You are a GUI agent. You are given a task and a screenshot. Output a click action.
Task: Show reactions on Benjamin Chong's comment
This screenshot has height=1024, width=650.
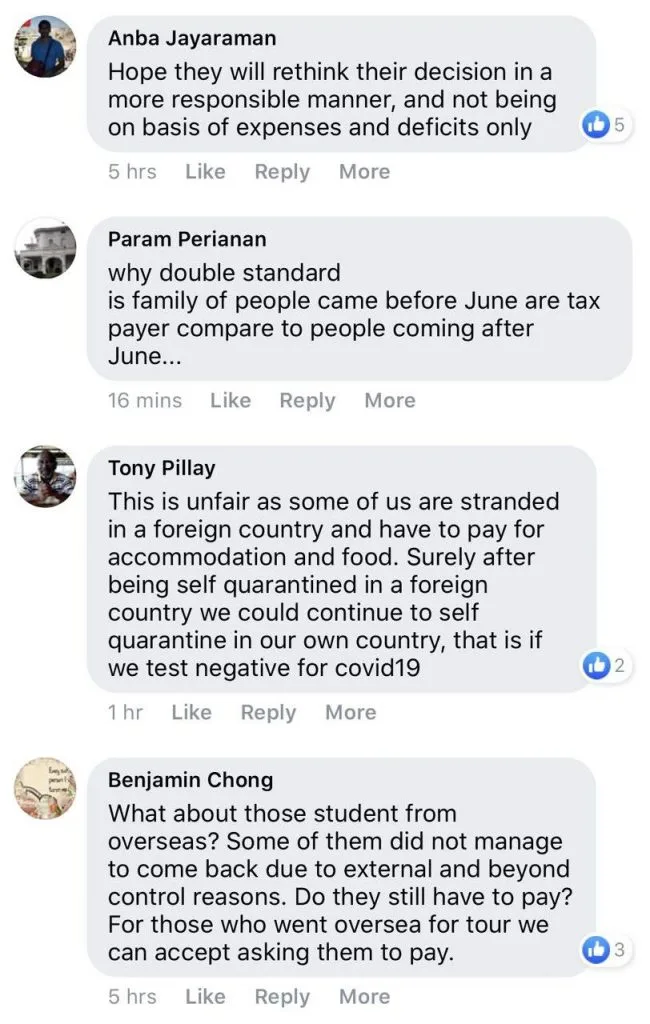pos(607,951)
